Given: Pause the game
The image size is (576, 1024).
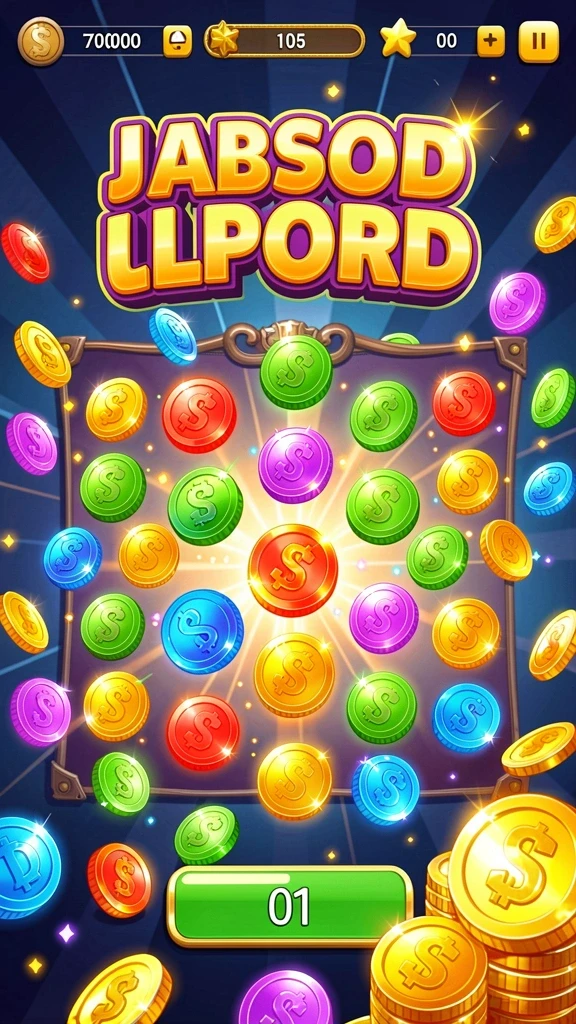Looking at the screenshot, I should tap(538, 42).
